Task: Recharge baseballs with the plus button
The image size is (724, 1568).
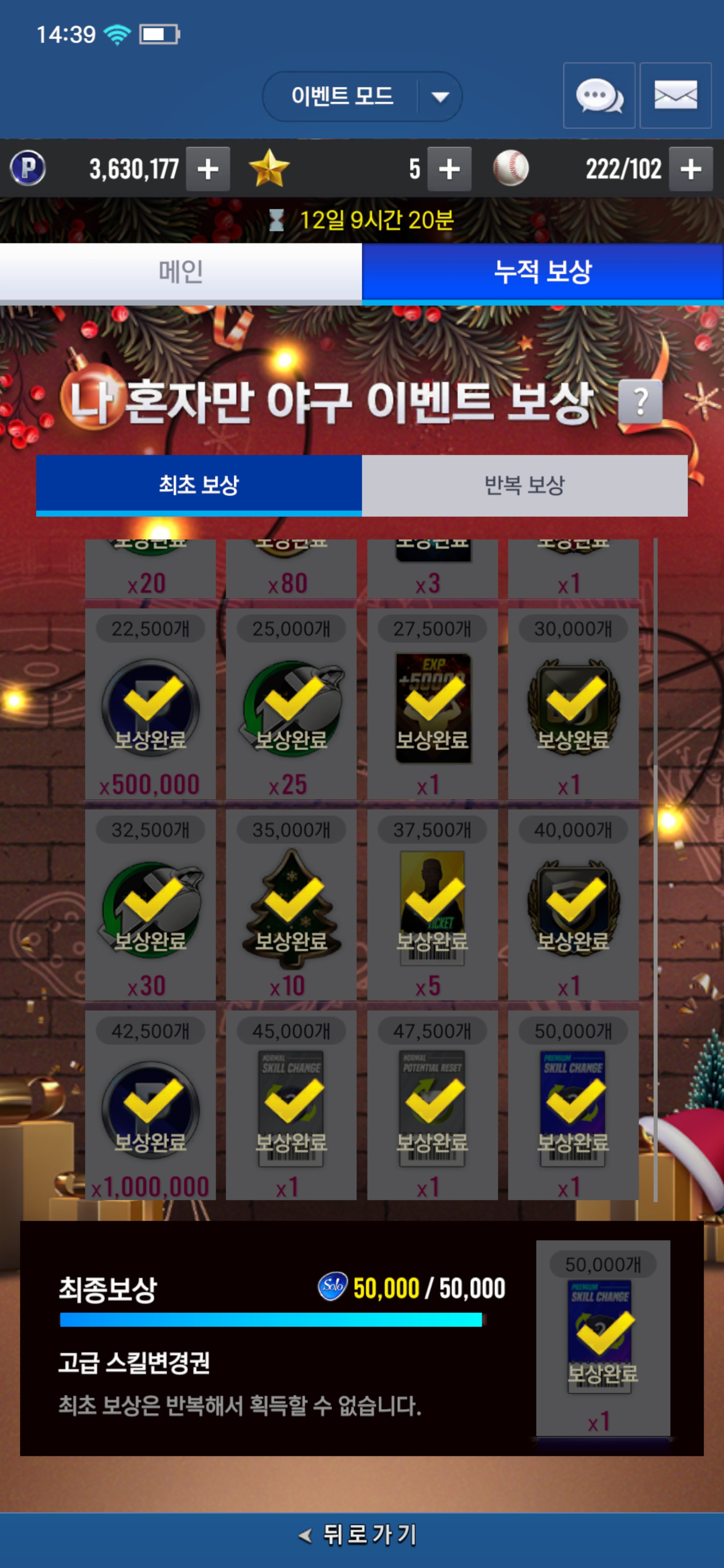Action: [690, 168]
